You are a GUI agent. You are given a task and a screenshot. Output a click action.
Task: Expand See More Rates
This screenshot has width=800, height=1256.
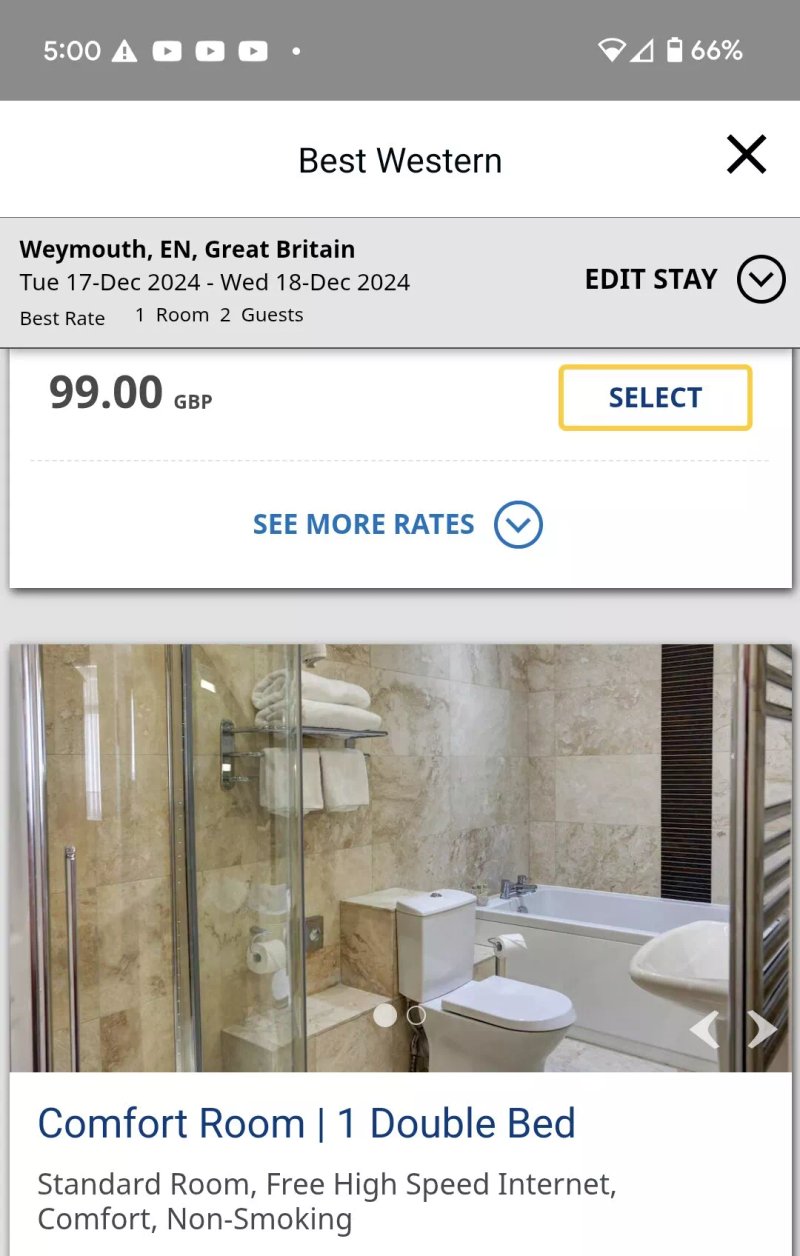click(x=397, y=524)
